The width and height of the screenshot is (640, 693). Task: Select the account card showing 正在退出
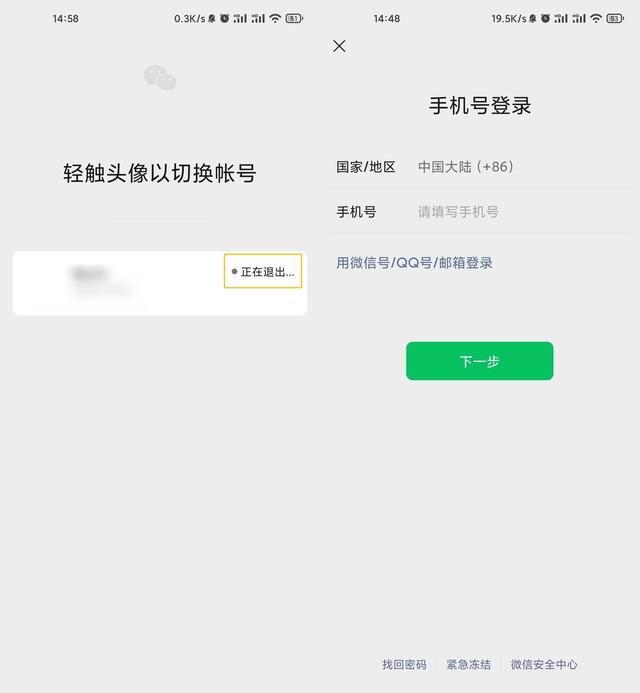[x=120, y=282]
